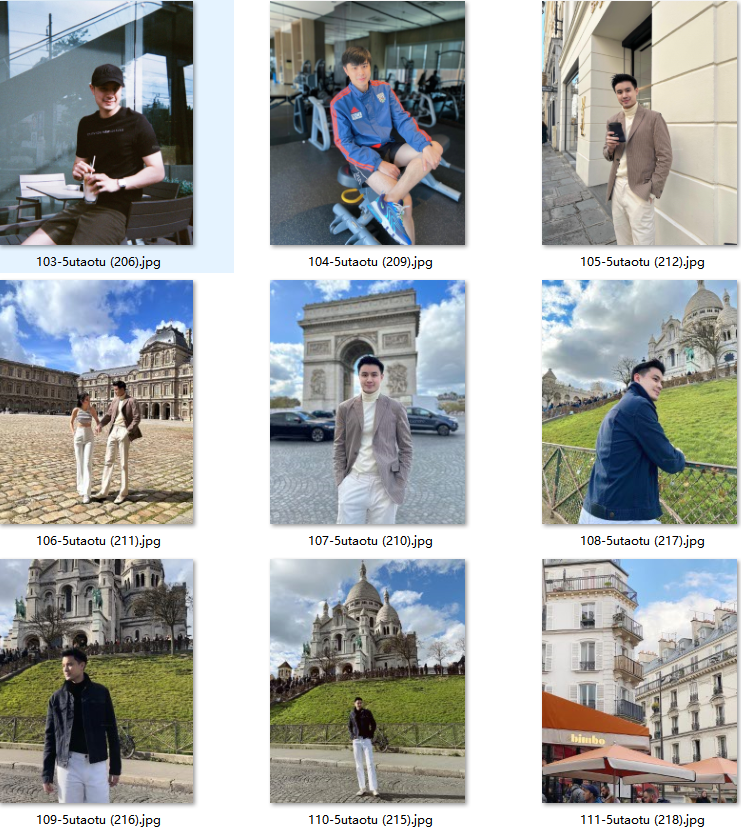
Task: Select photo 110-5utaotu (215).jpg
Action: [x=367, y=681]
